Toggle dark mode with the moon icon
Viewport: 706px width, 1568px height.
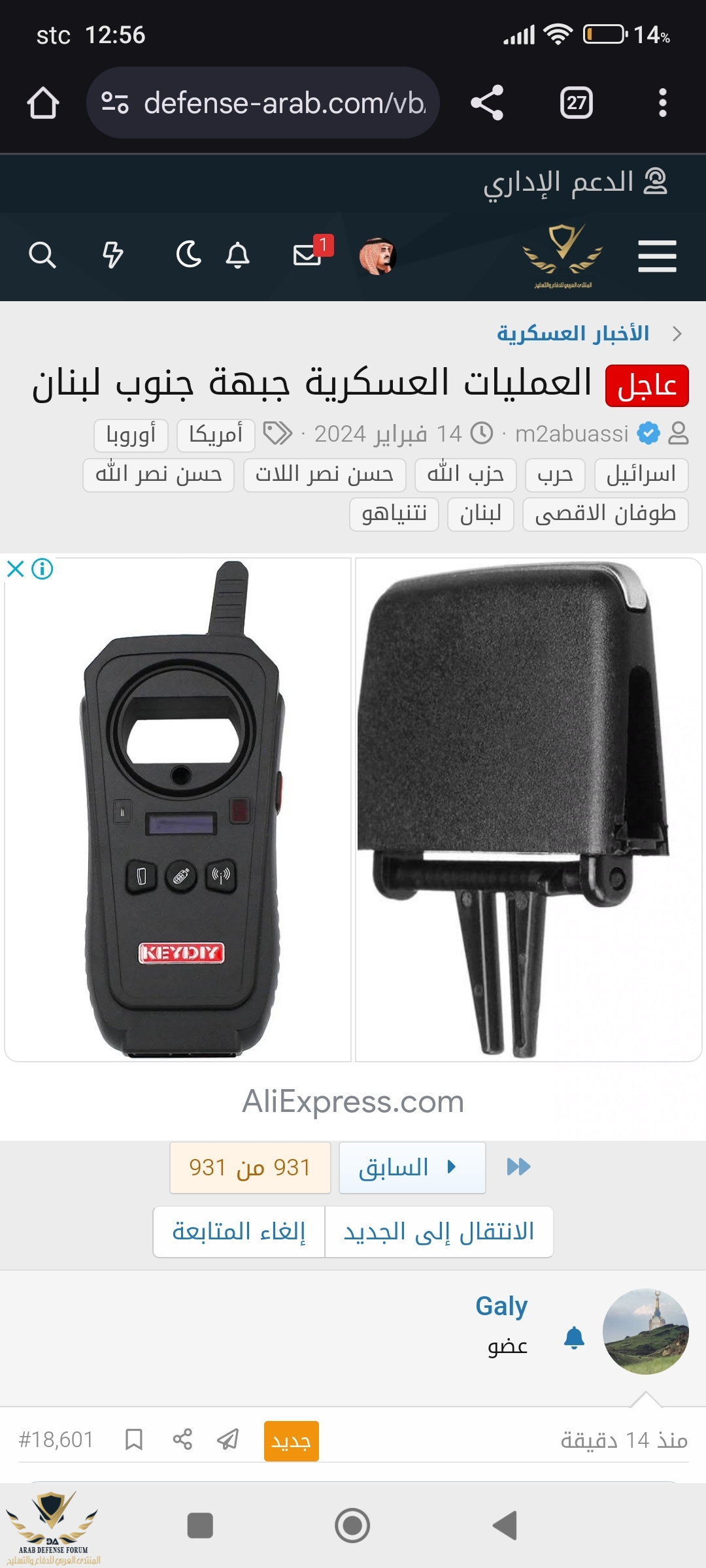pos(189,254)
